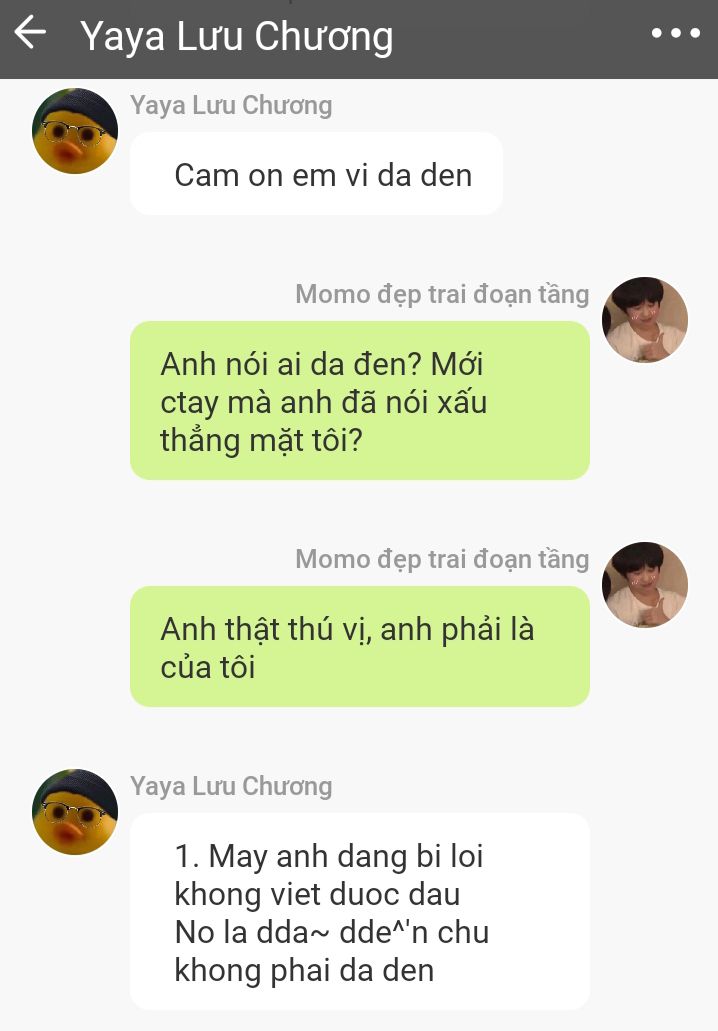Viewport: 718px width, 1031px height.
Task: Go back using the arrow
Action: [30, 33]
